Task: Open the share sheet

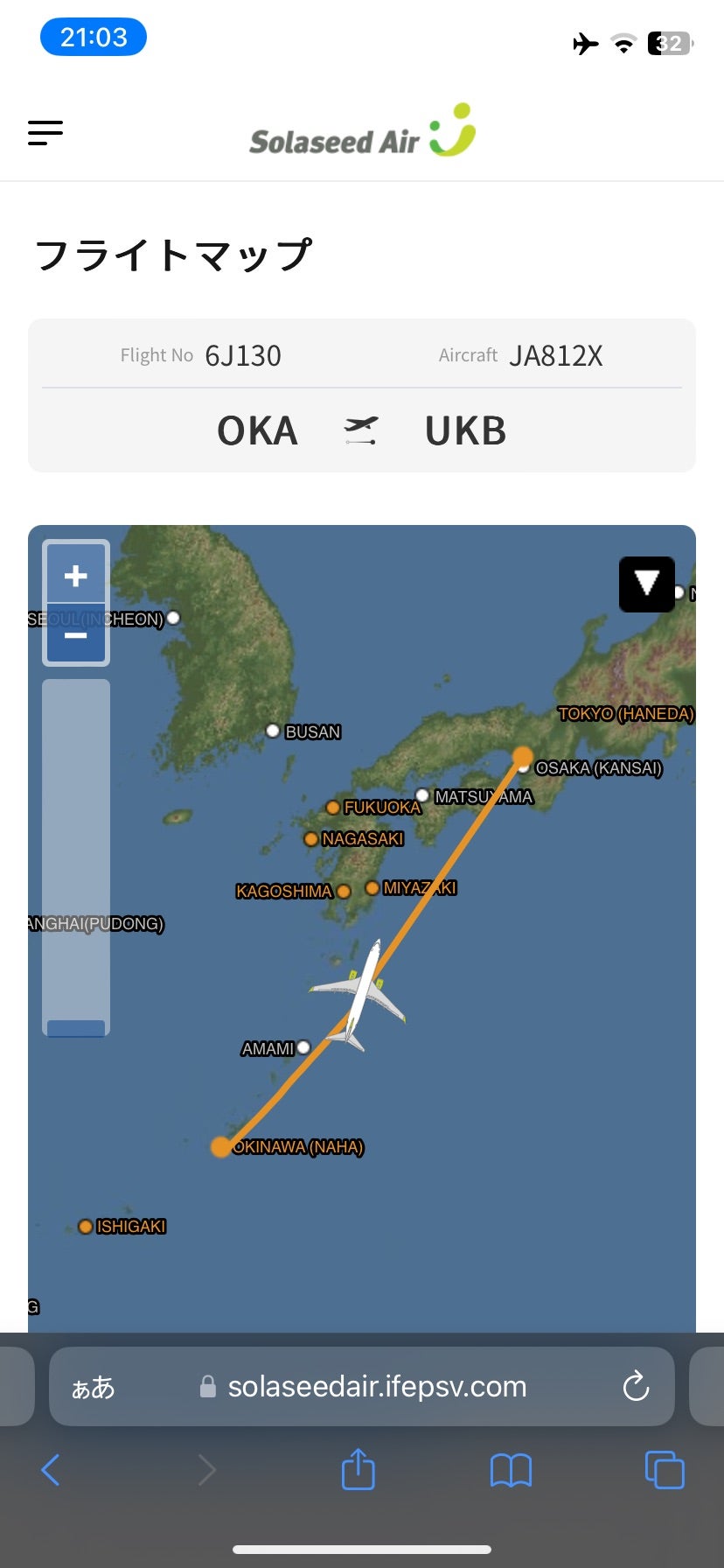Action: (x=358, y=1469)
